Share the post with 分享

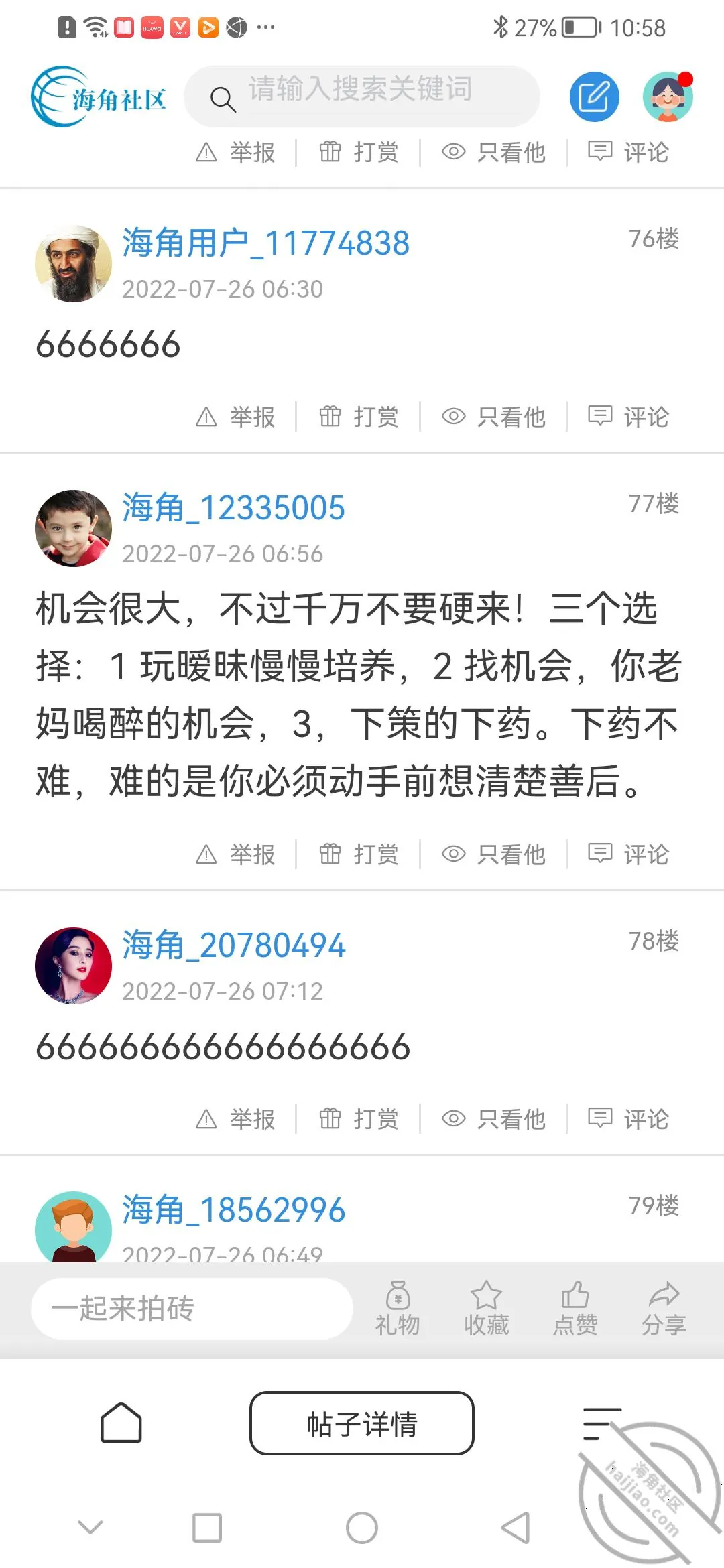coord(664,1309)
